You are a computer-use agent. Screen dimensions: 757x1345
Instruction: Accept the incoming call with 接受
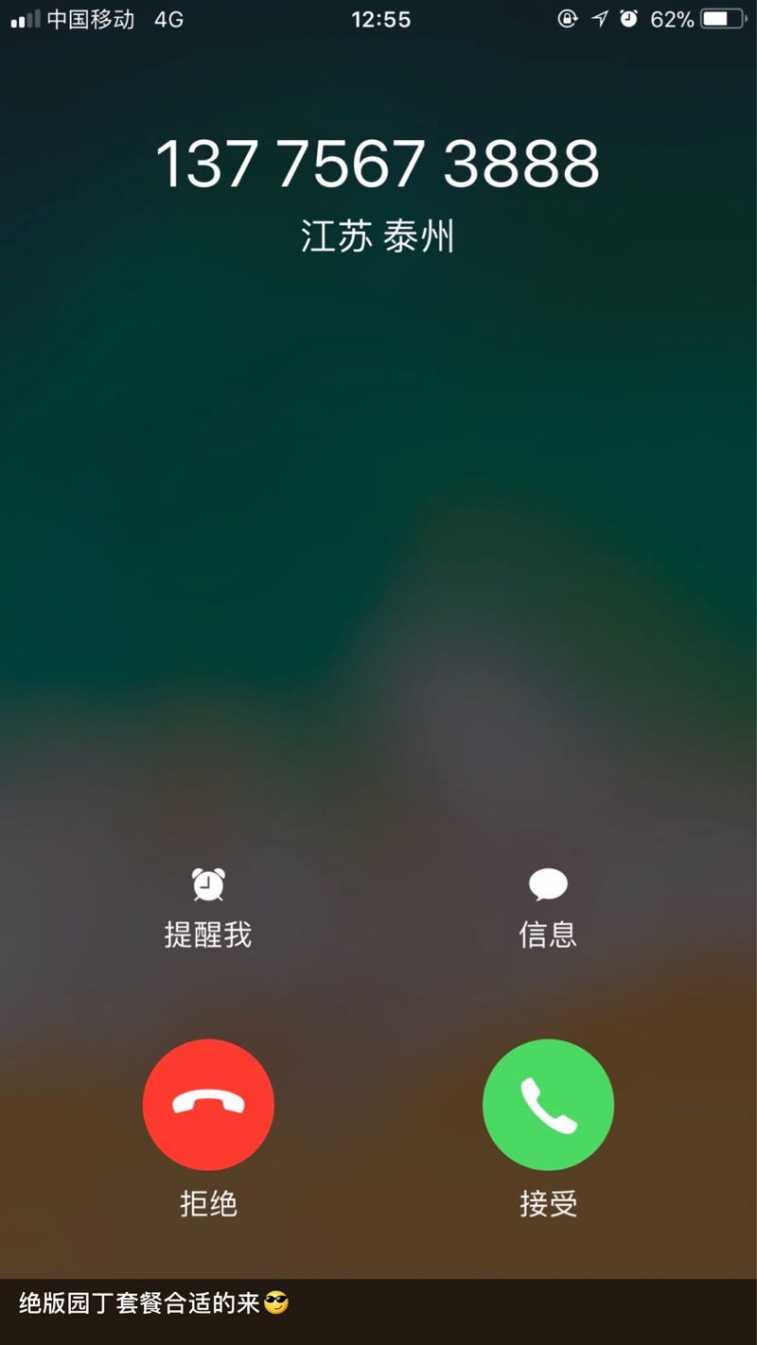tap(548, 1104)
